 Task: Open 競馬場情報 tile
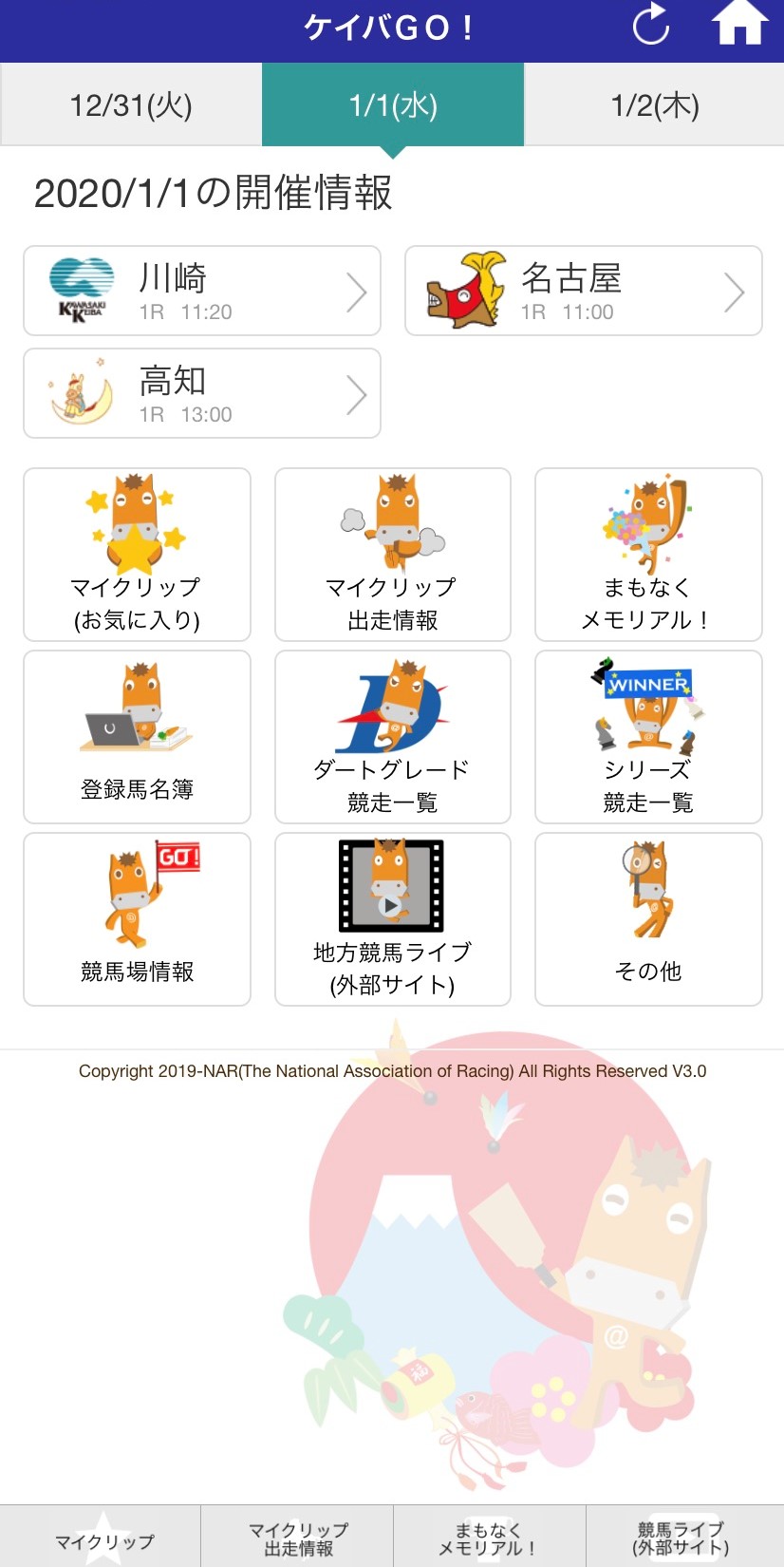click(138, 919)
